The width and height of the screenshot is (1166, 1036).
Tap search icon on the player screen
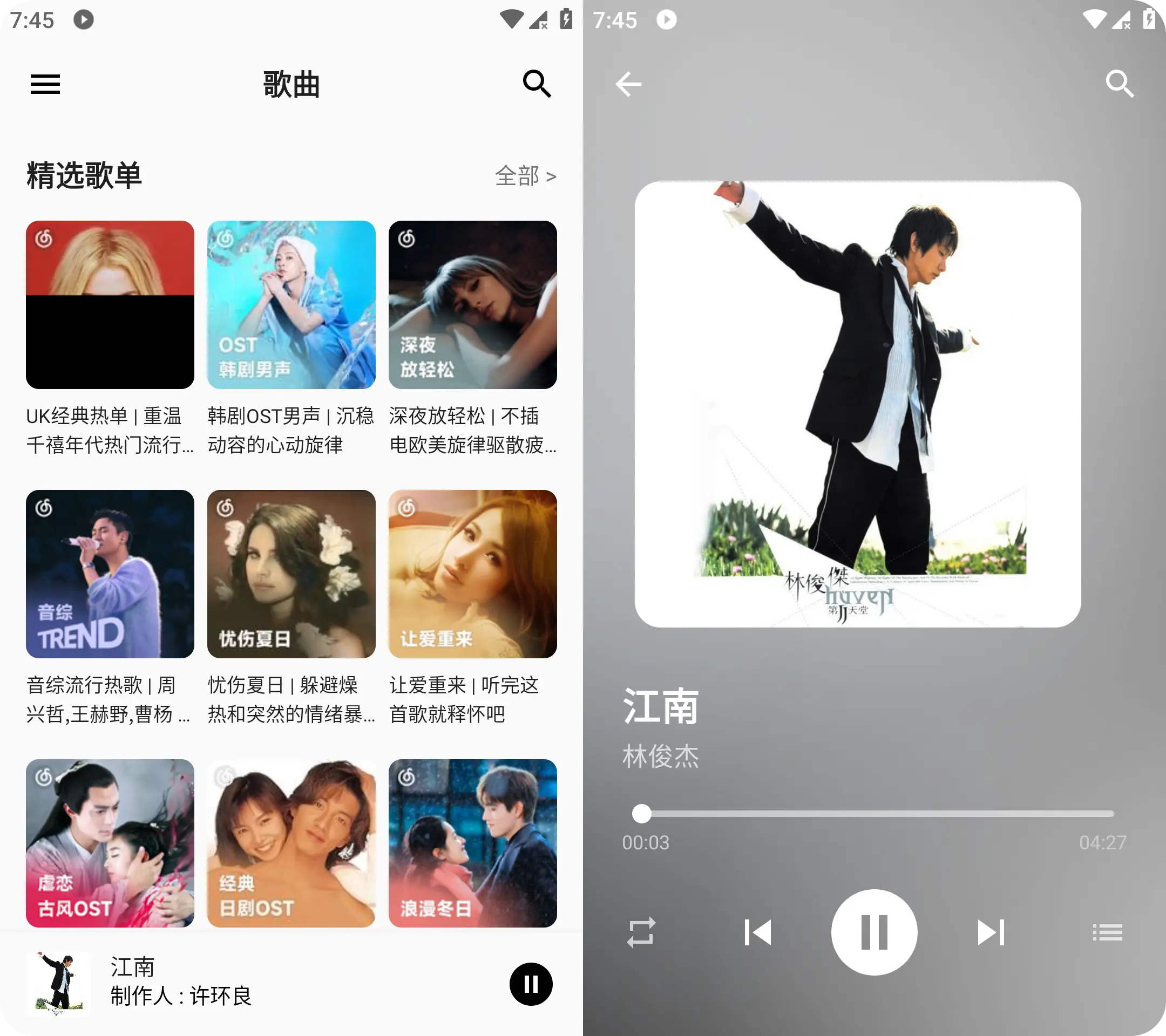coord(1119,84)
